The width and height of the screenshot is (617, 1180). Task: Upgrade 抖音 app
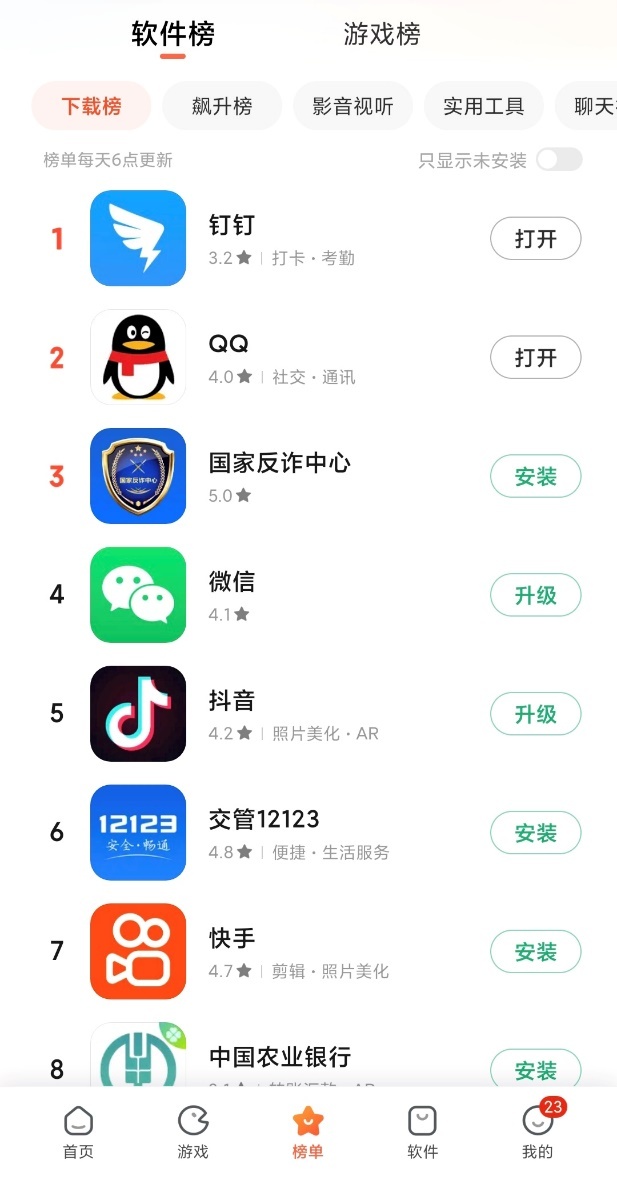[535, 714]
